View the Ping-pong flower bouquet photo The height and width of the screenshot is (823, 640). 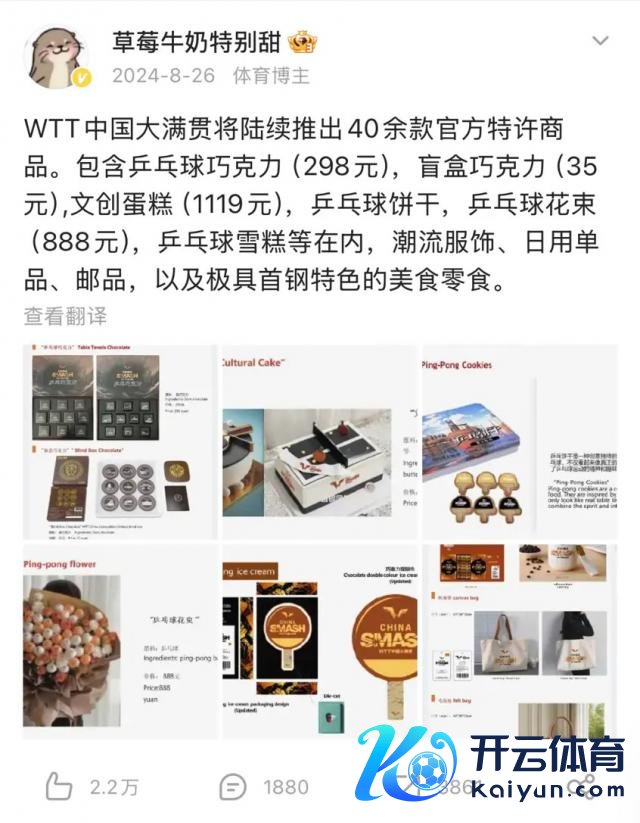[119, 640]
